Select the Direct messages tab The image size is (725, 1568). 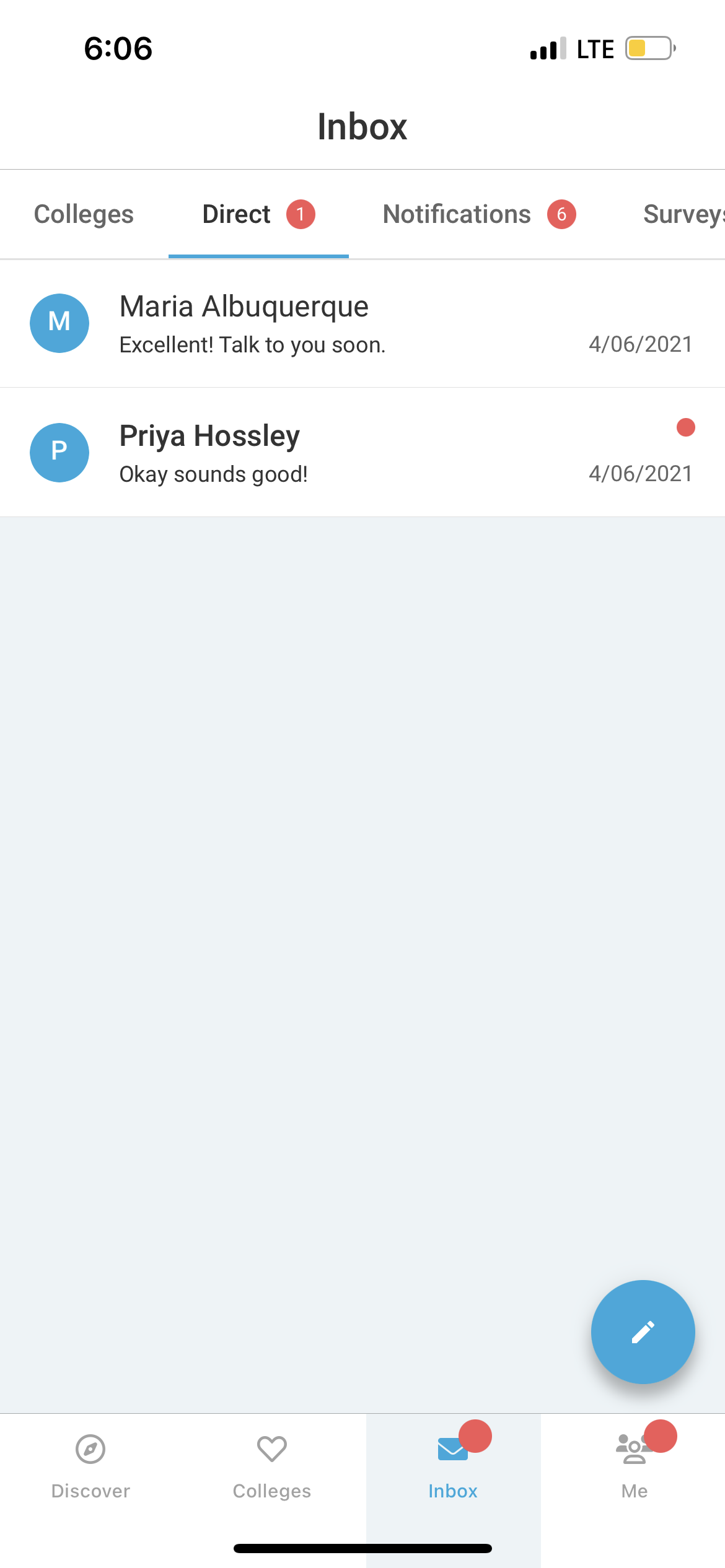[x=258, y=214]
